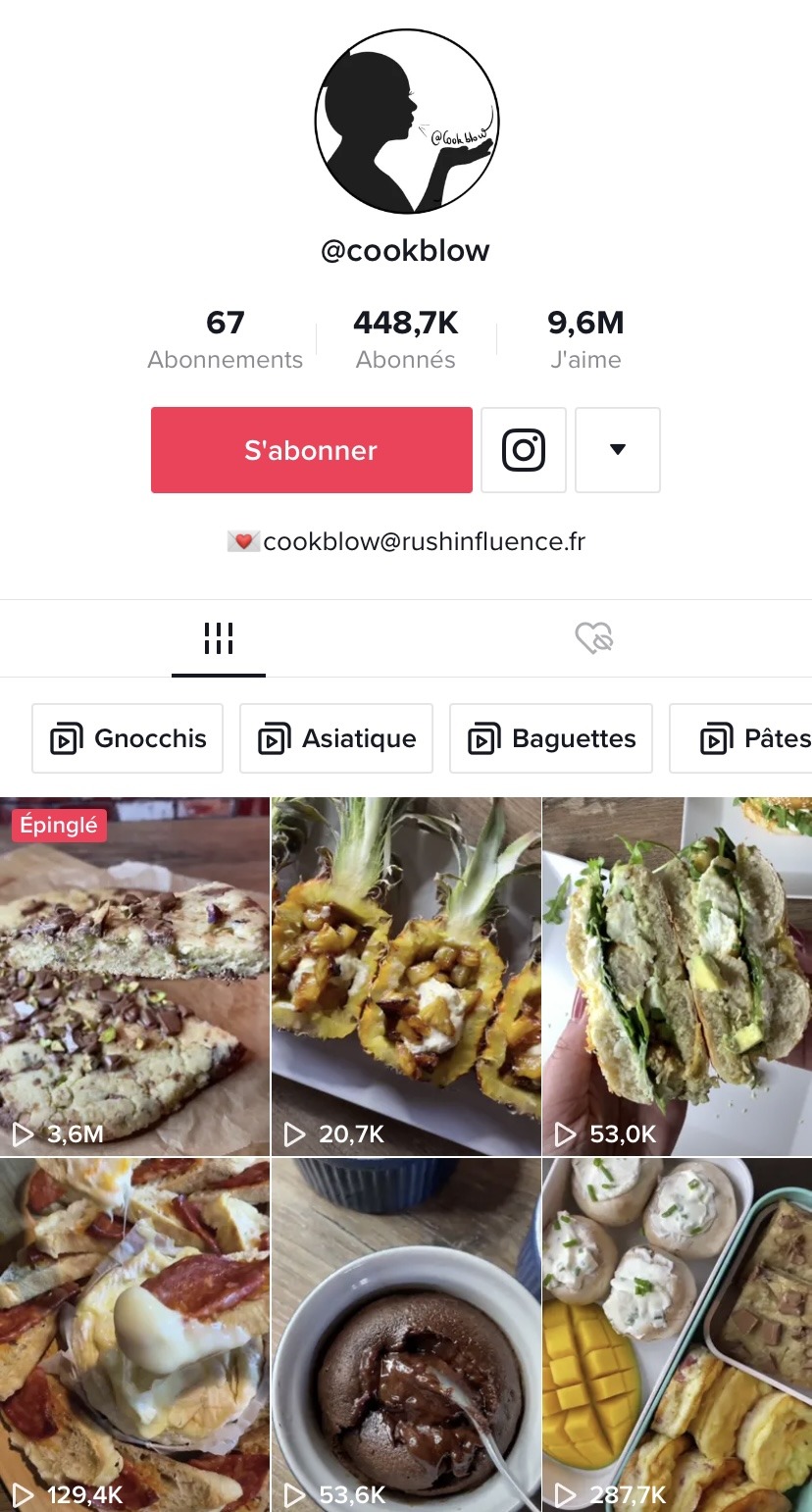Open the cookblow profile picture
Viewport: 812px width, 1512px height.
click(407, 121)
